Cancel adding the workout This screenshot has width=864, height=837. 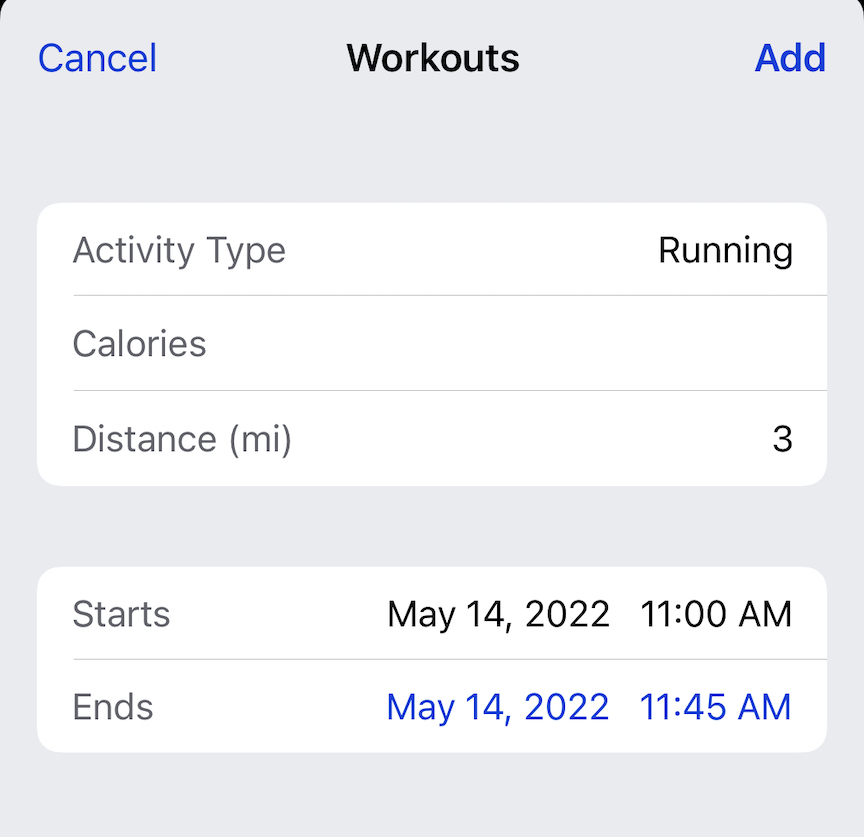(x=97, y=58)
